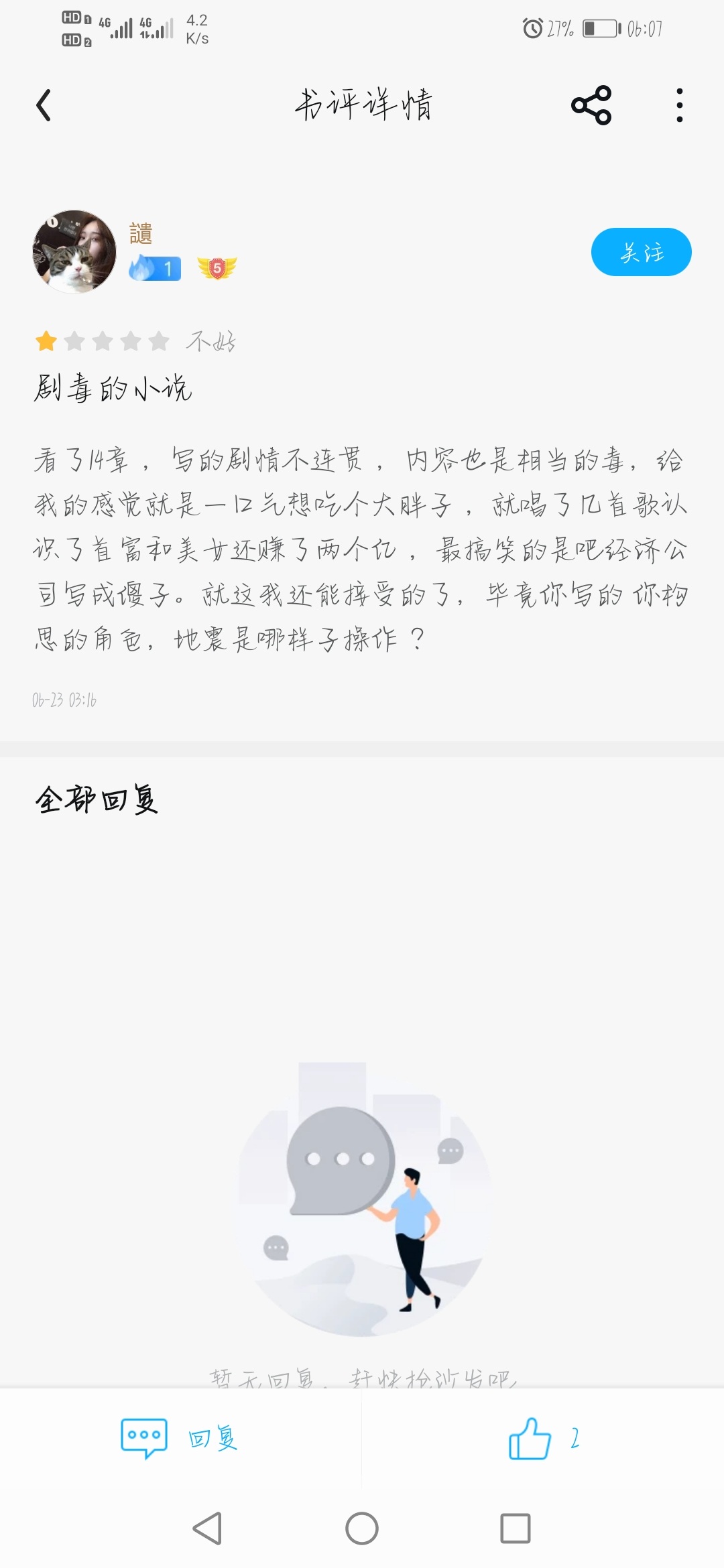
Task: Tap the system home button
Action: point(362,1528)
